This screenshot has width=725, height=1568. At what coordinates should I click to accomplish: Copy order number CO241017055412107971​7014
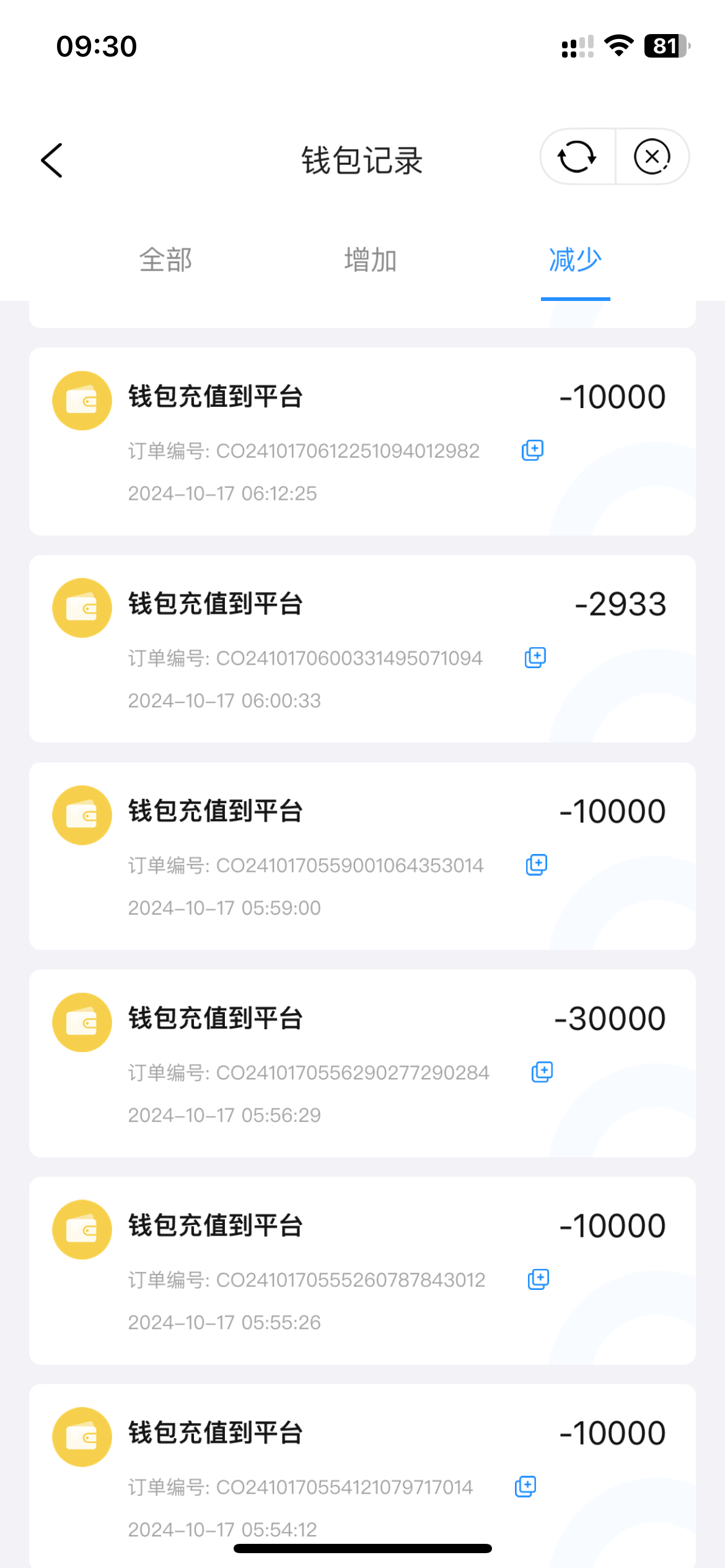click(x=525, y=1486)
